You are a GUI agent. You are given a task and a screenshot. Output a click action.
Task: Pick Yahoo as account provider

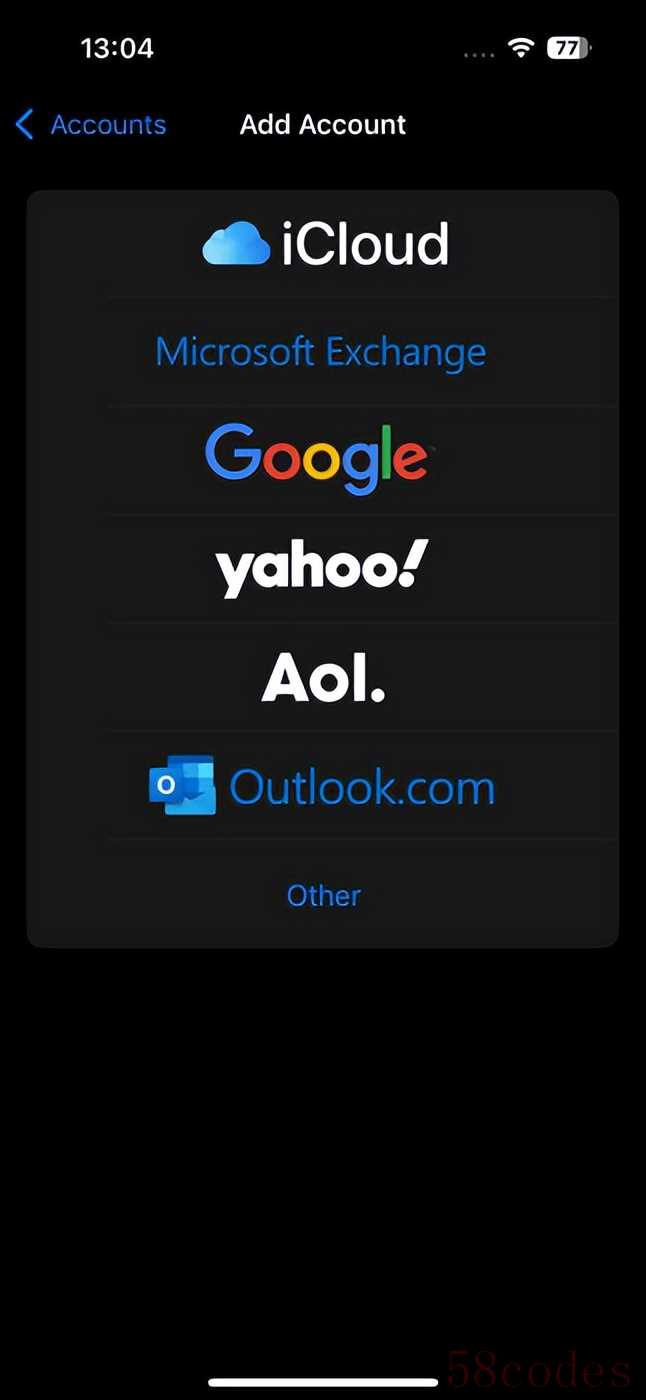tap(322, 568)
